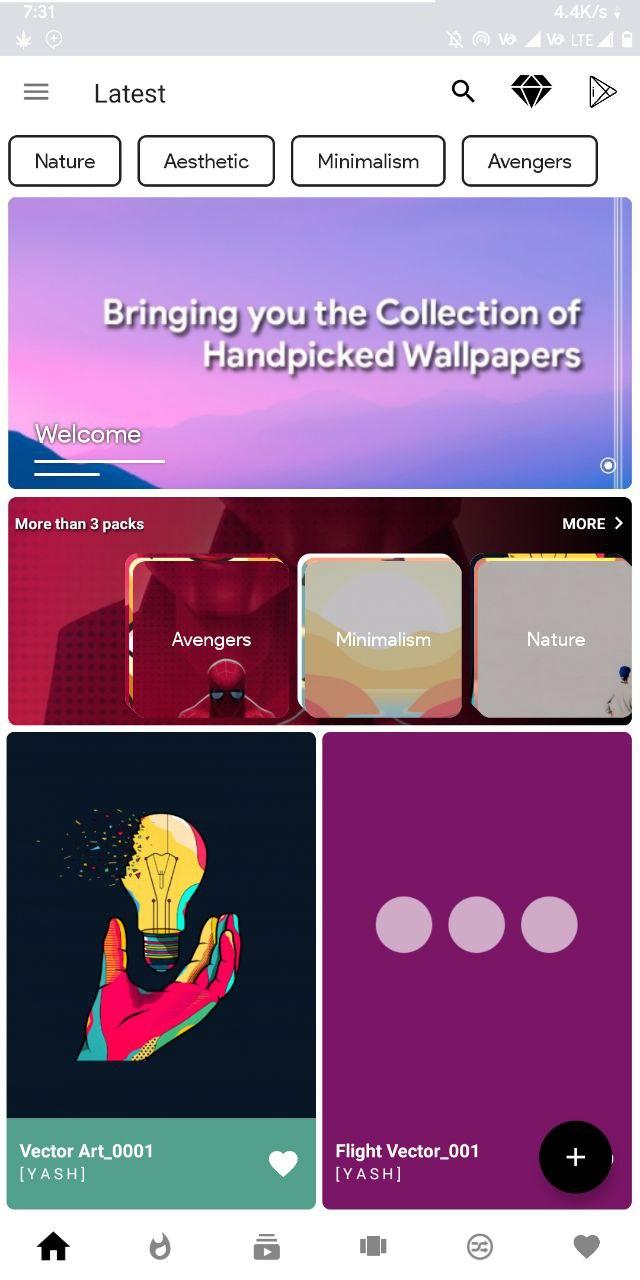The width and height of the screenshot is (640, 1280).
Task: Open the Nature pack card
Action: coord(555,638)
